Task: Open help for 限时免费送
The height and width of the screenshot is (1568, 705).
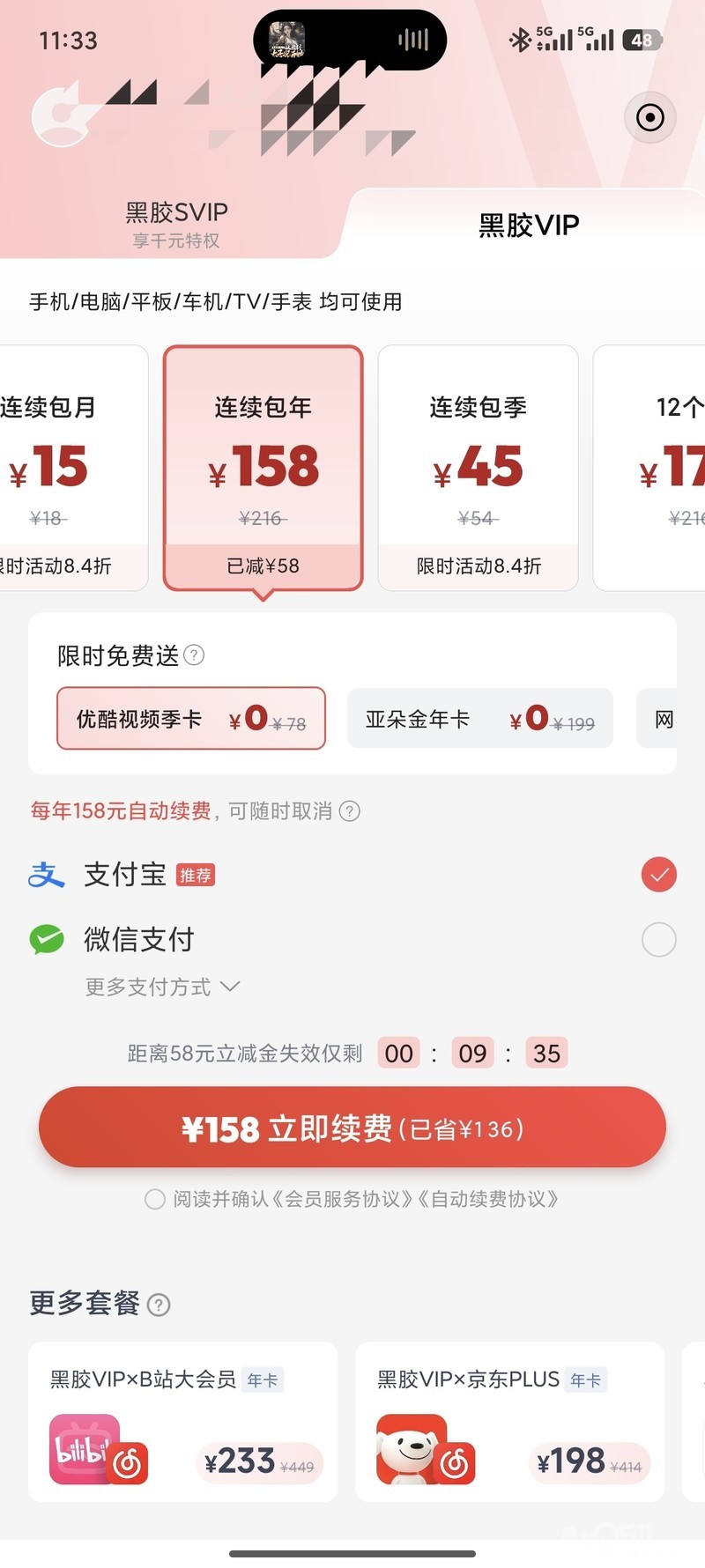Action: click(194, 655)
